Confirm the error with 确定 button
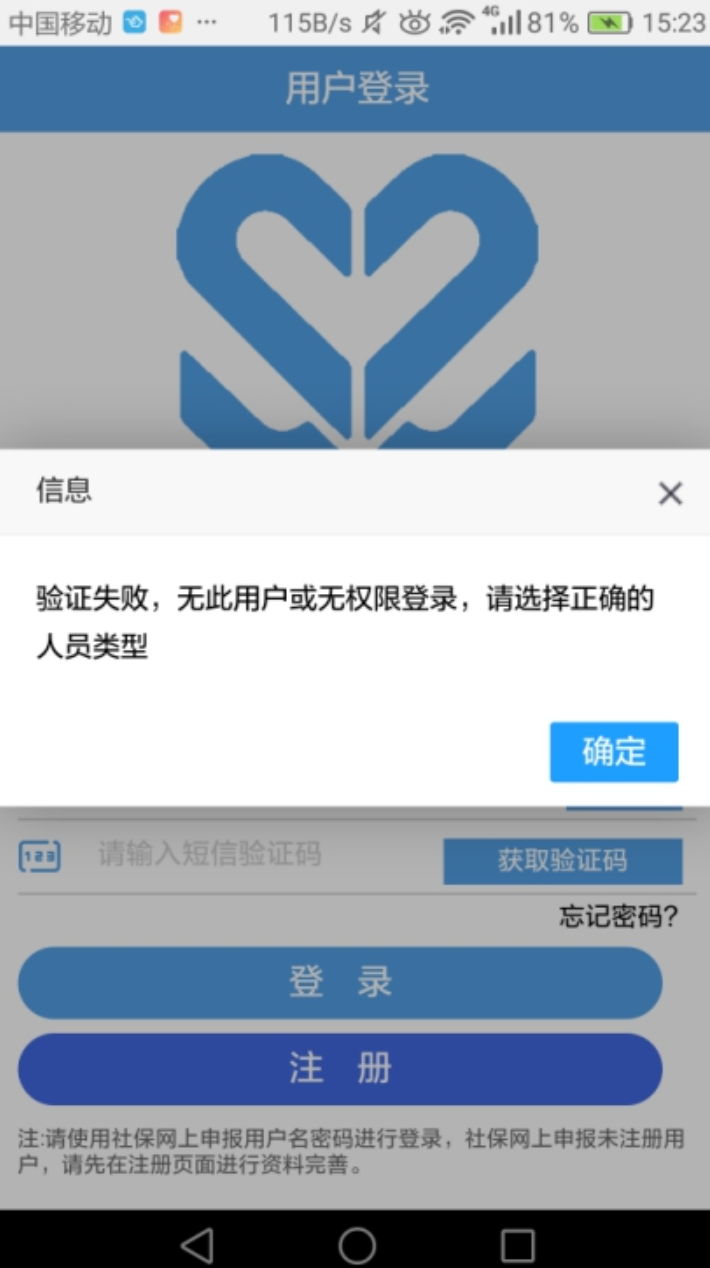 tap(614, 752)
